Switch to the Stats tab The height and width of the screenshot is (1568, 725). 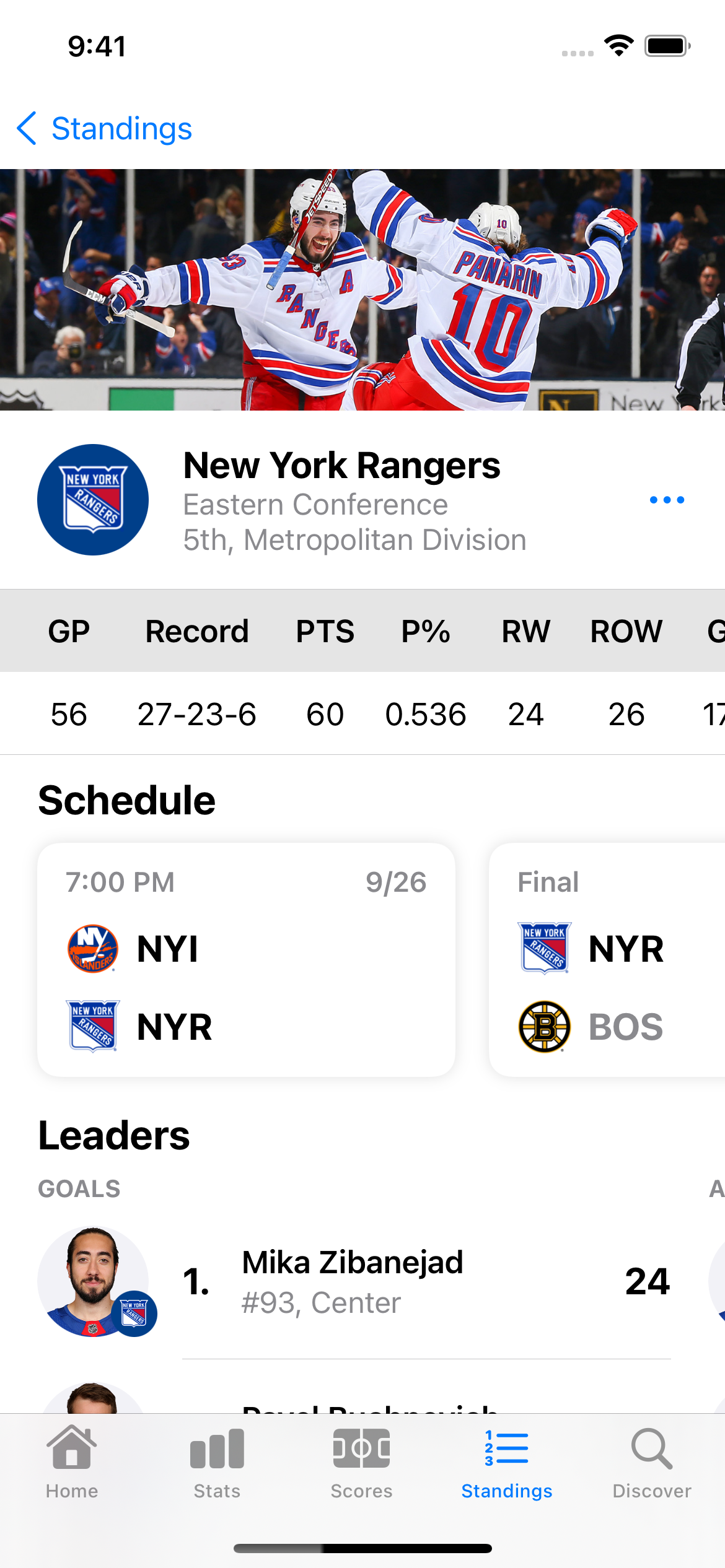(x=217, y=1461)
